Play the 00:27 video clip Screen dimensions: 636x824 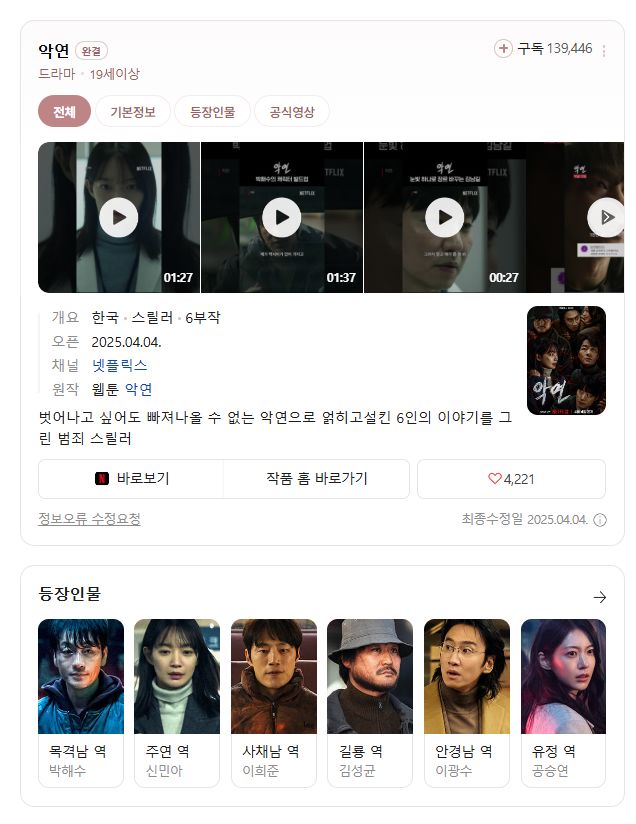pyautogui.click(x=445, y=217)
